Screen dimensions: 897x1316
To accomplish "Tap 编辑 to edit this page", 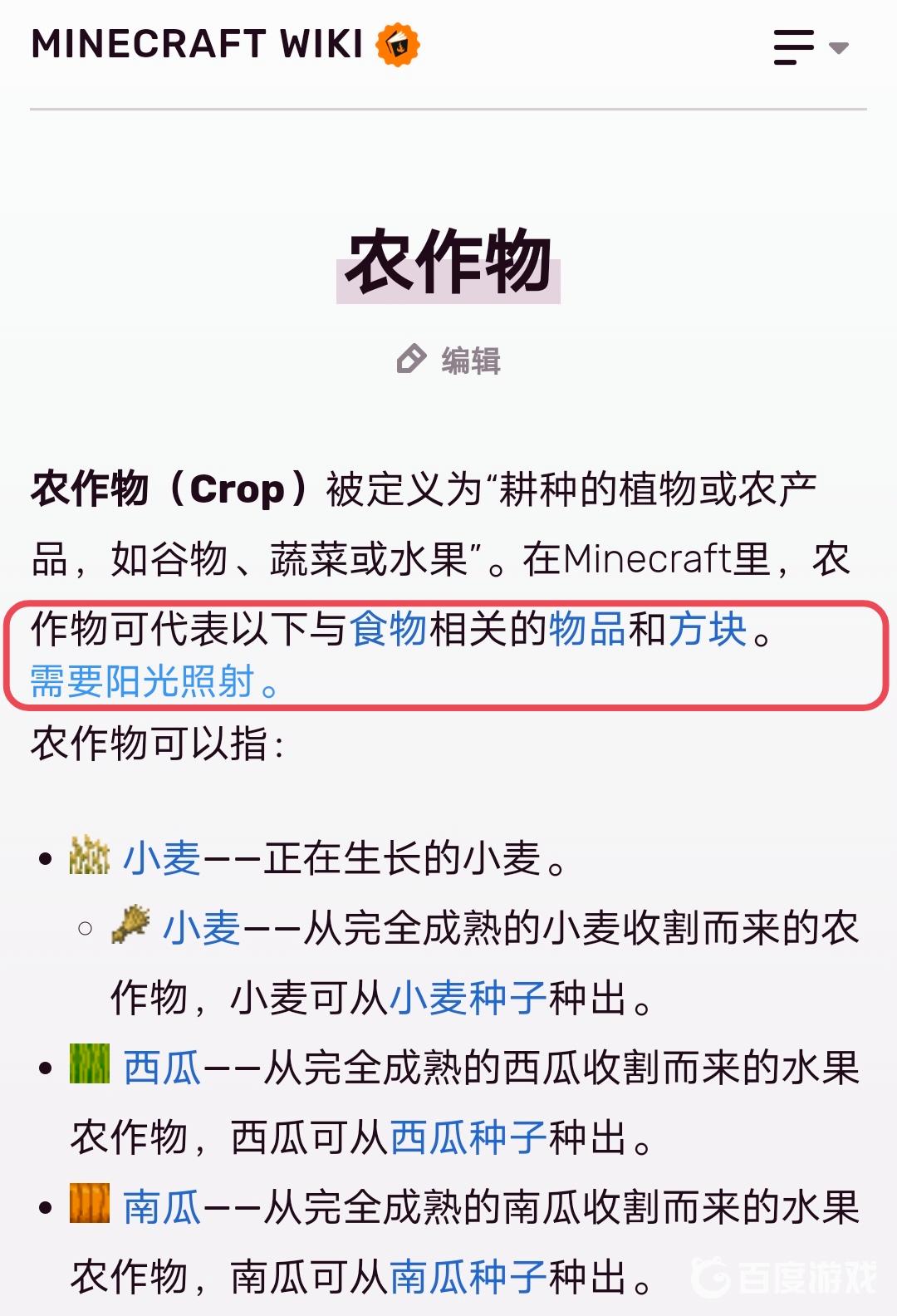I will (x=449, y=361).
